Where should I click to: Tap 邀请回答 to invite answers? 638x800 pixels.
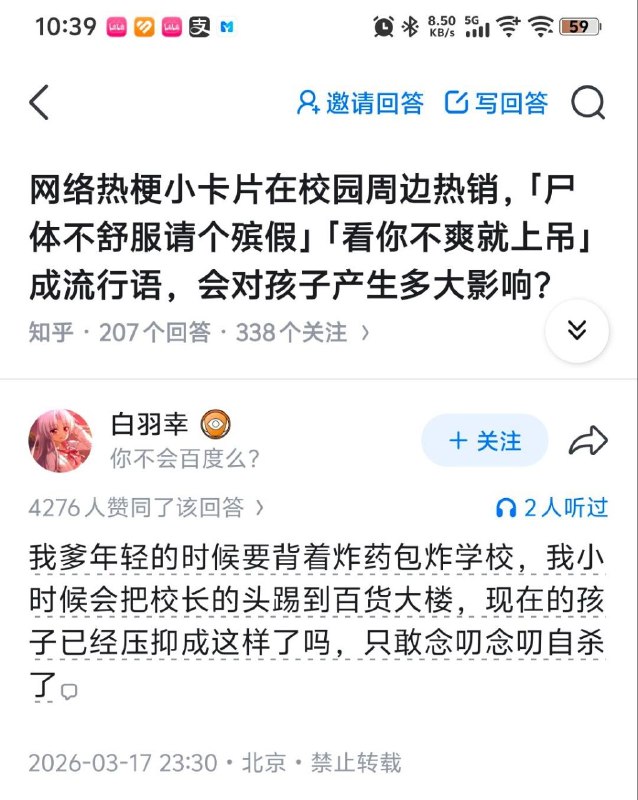click(x=360, y=103)
